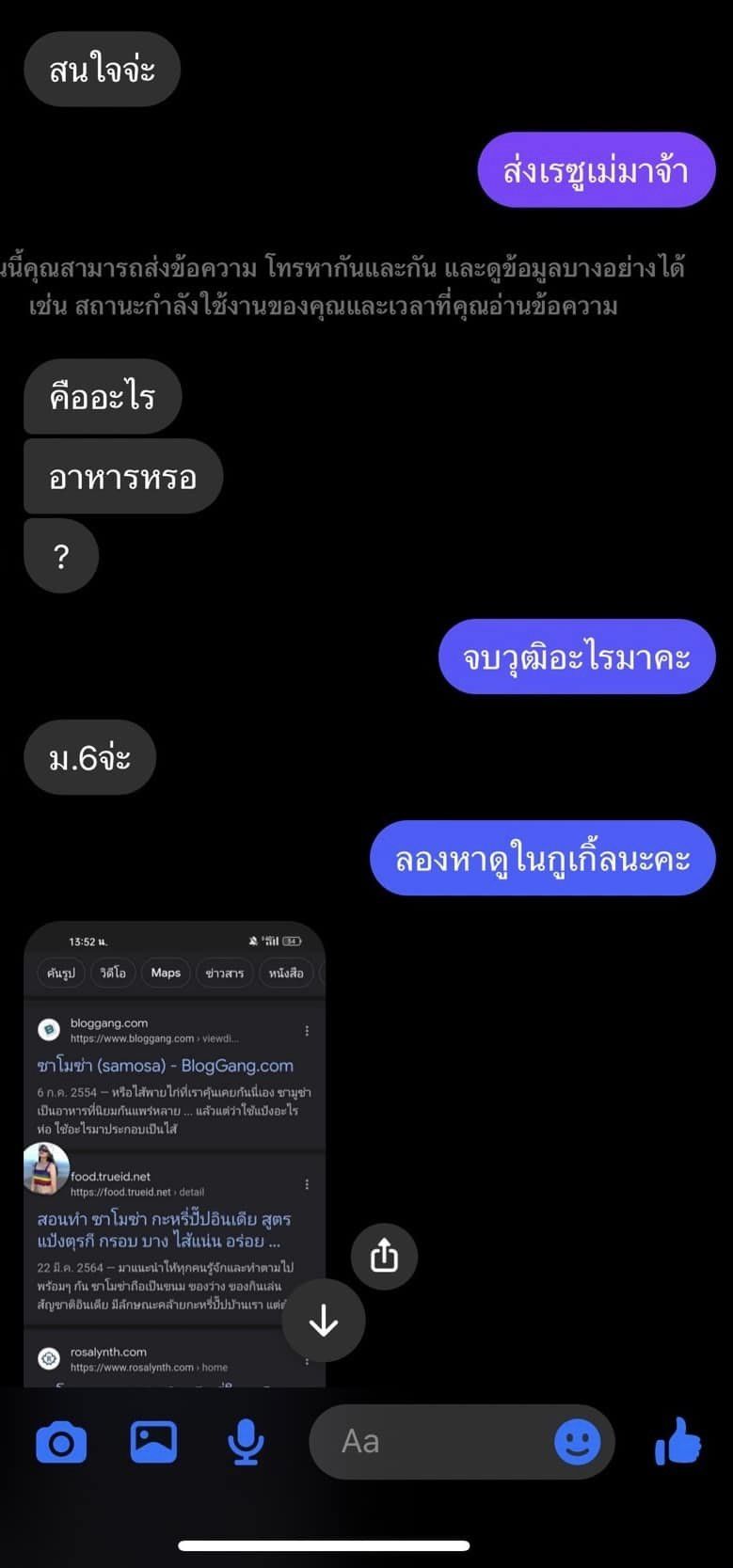This screenshot has width=733, height=1568.
Task: Select the หนังสือ tab
Action: pyautogui.click(x=287, y=973)
